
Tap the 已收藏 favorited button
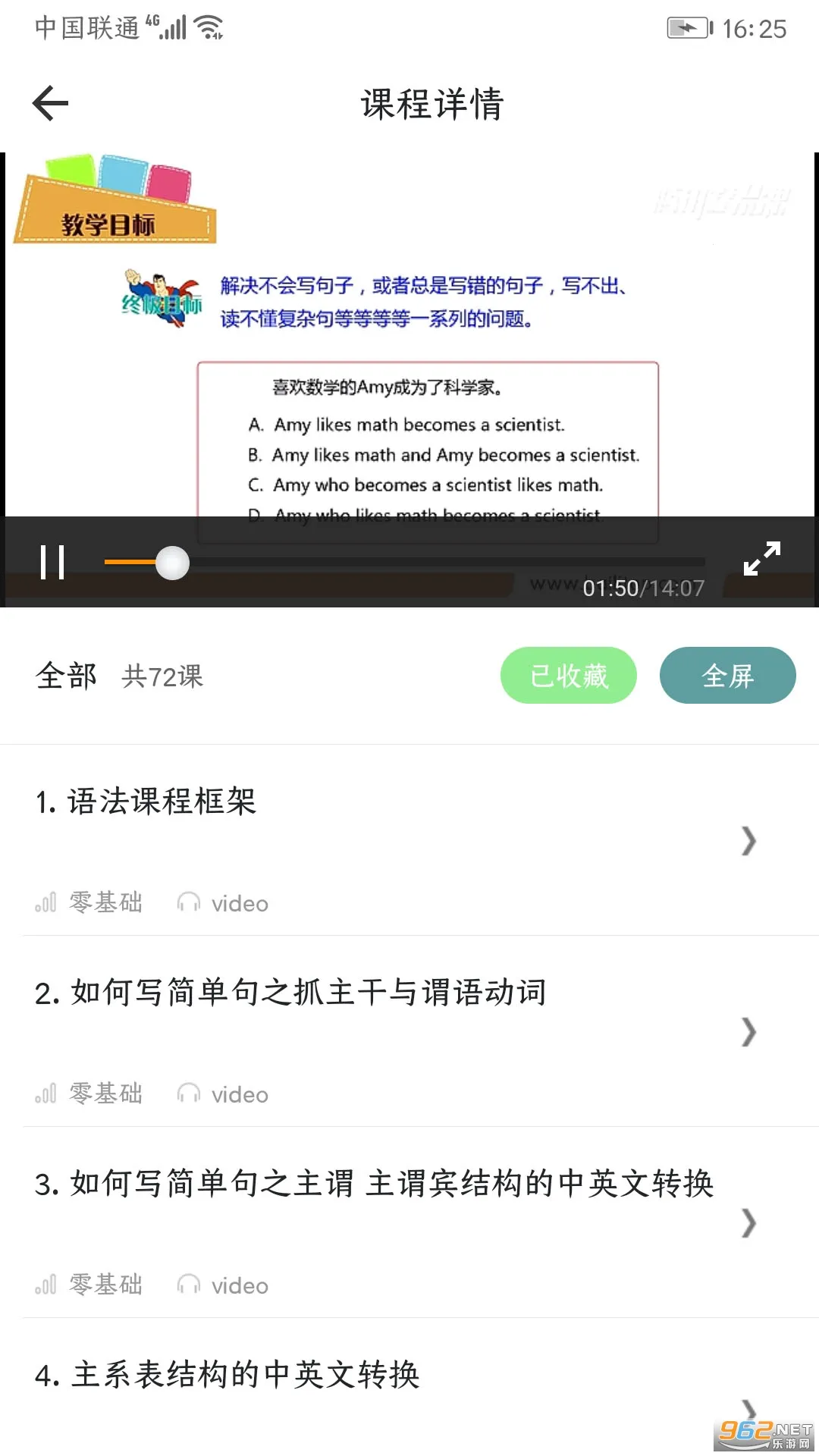[x=568, y=675]
